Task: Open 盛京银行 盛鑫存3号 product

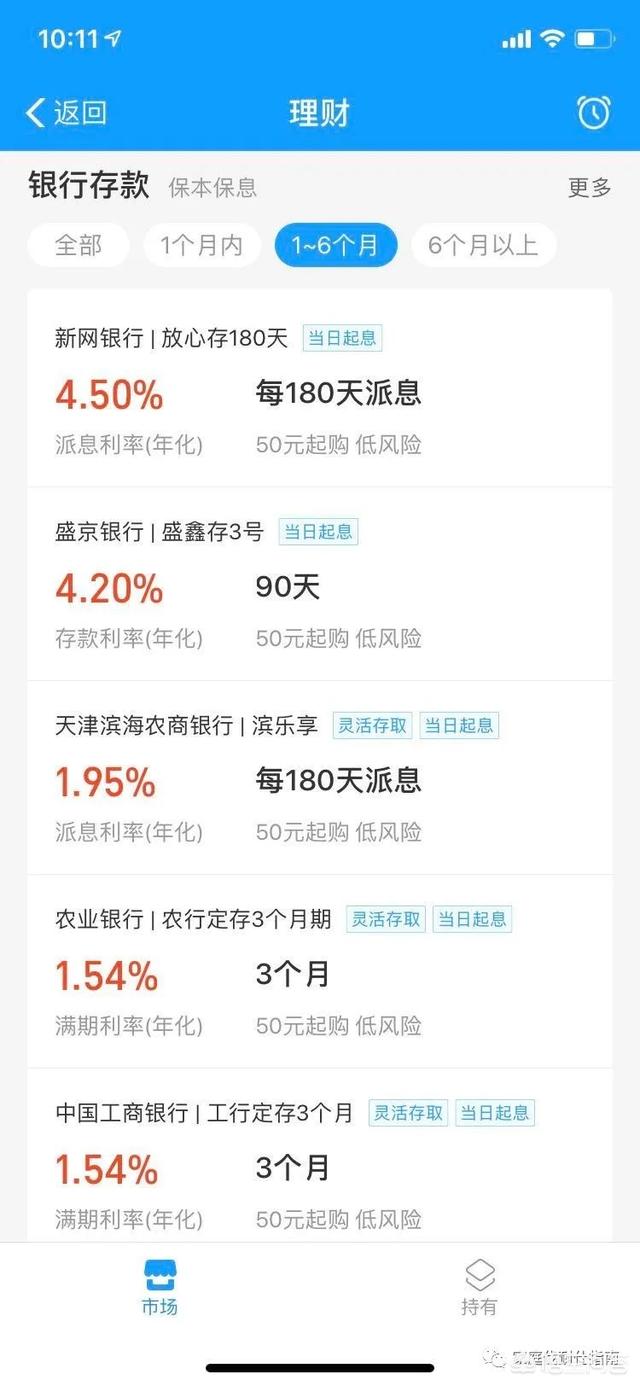Action: (x=320, y=585)
